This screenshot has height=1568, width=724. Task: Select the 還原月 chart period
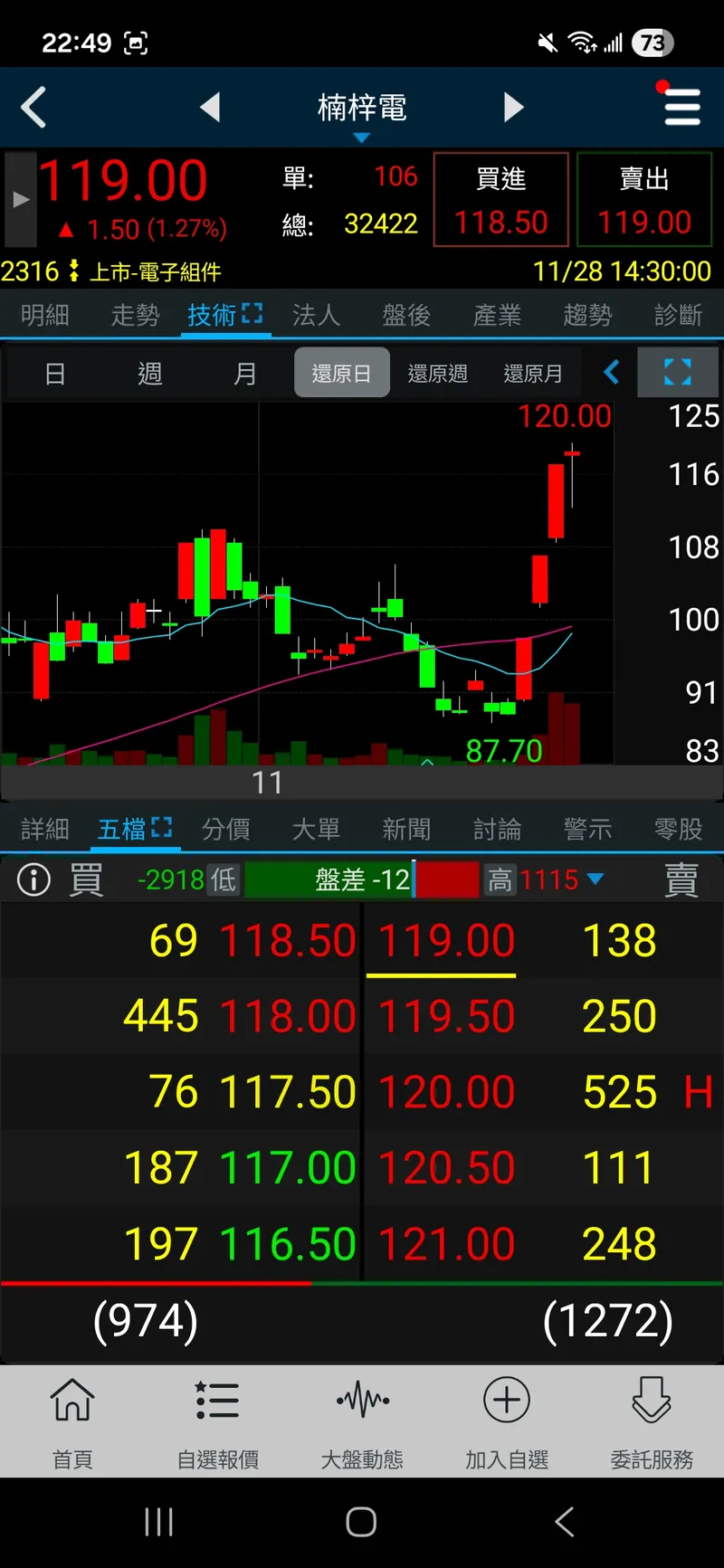533,373
